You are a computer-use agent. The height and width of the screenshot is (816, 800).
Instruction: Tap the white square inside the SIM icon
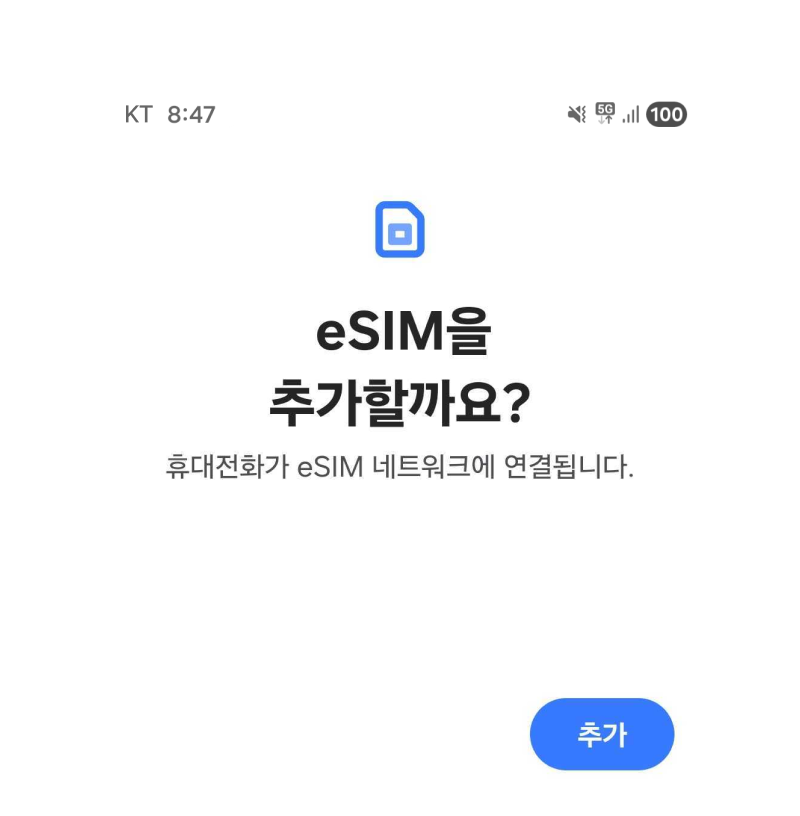point(400,234)
